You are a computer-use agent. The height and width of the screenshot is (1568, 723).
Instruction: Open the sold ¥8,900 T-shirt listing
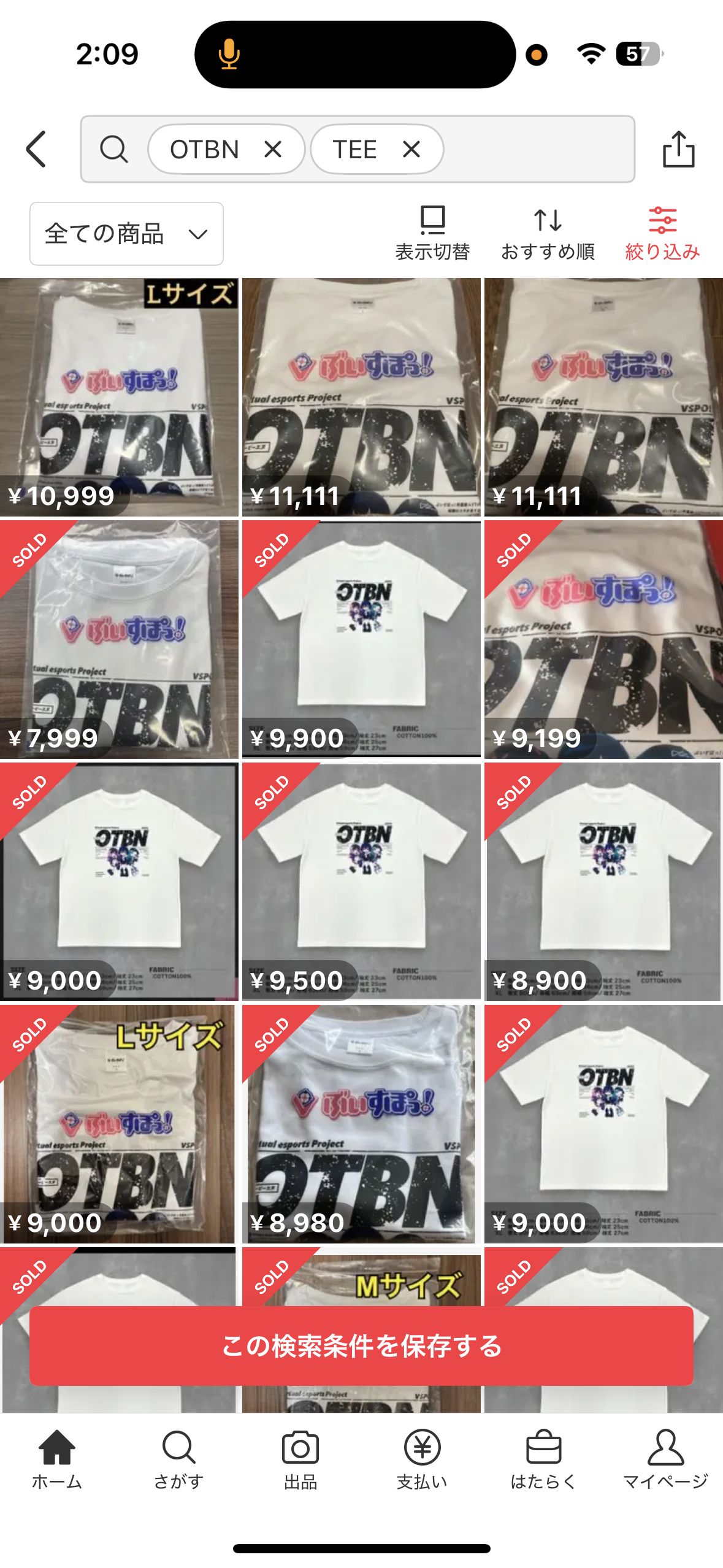(603, 882)
